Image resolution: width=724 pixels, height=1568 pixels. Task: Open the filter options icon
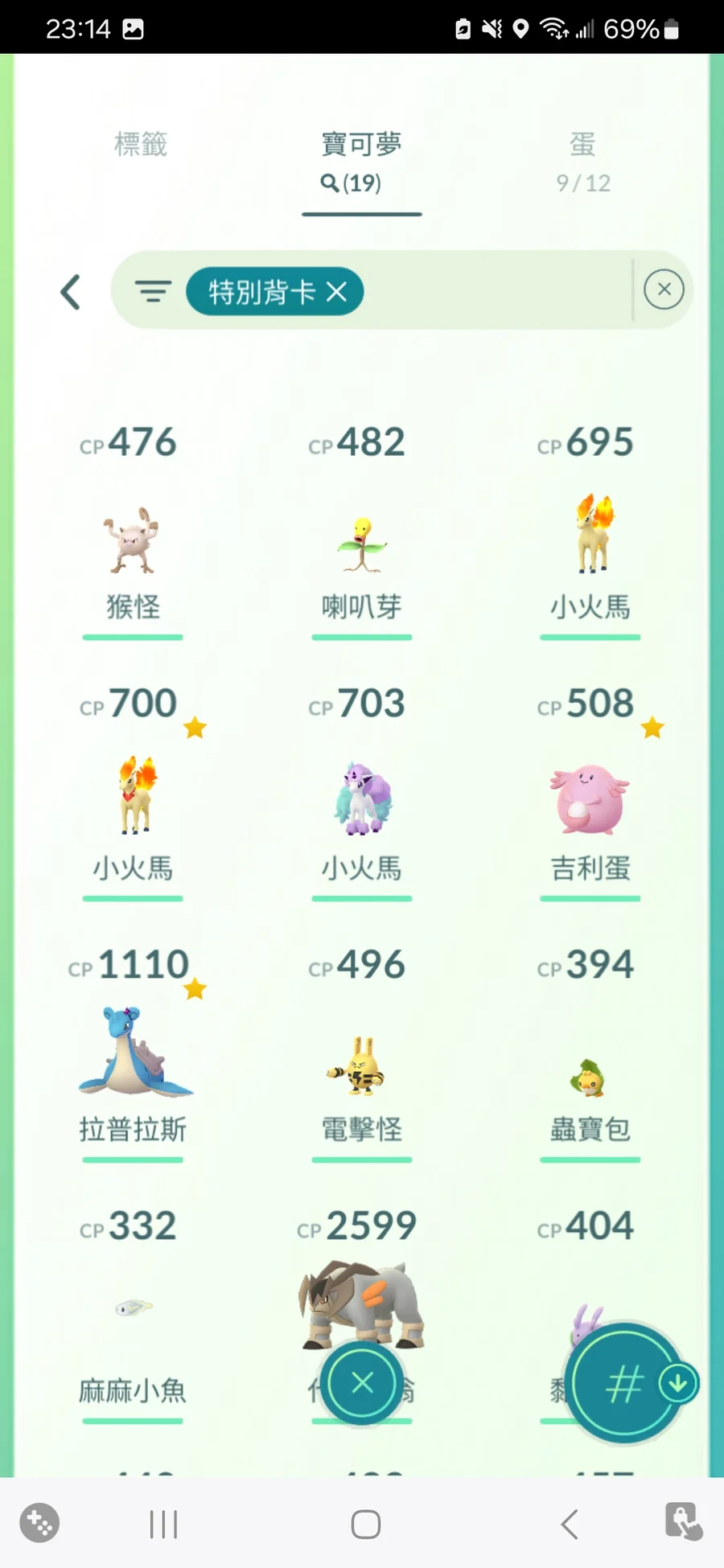point(153,291)
